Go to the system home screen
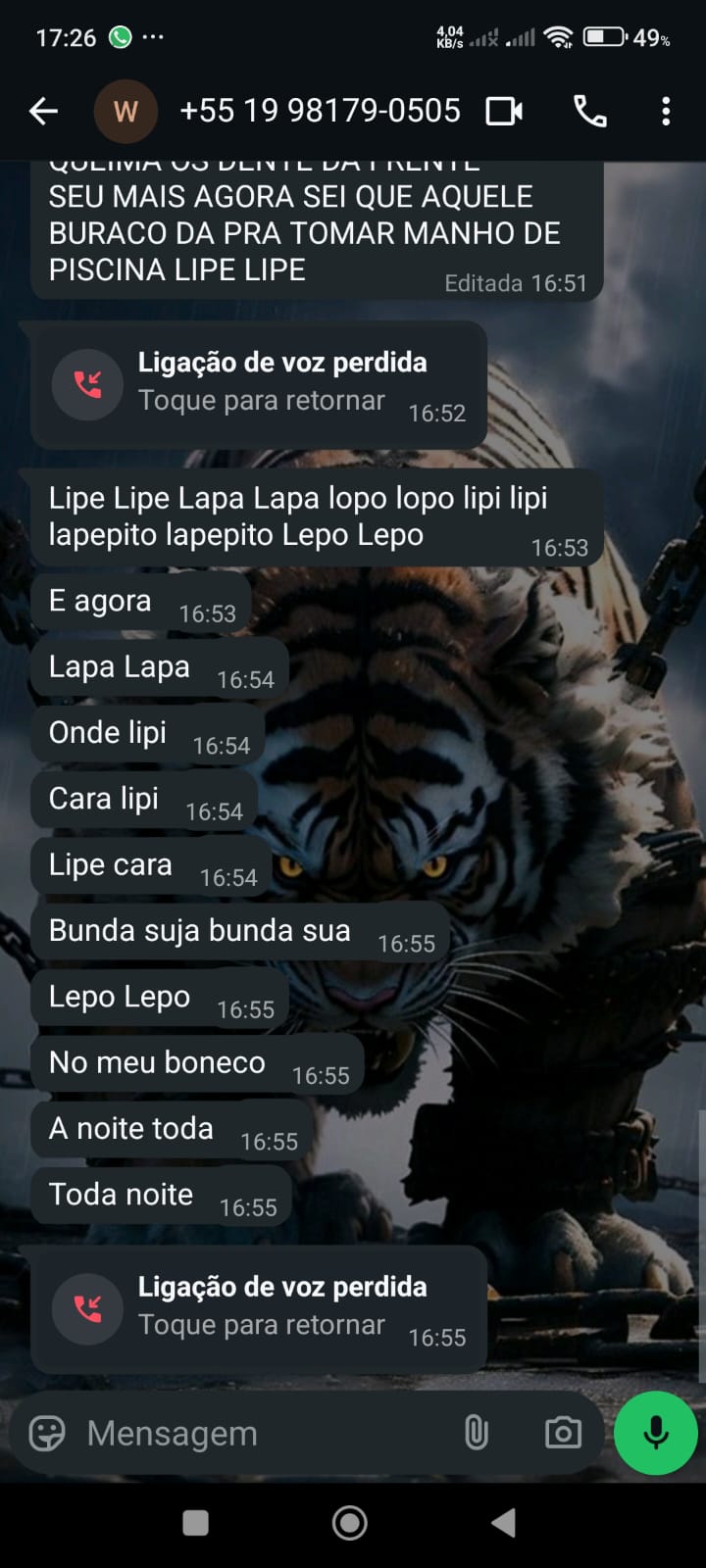 tap(350, 1523)
